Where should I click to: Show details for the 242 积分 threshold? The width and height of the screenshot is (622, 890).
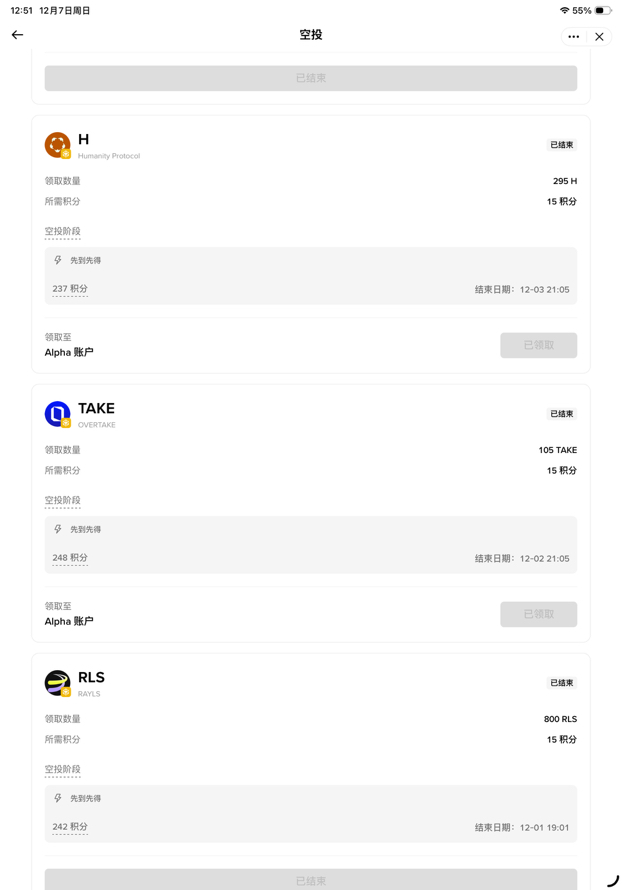click(70, 827)
